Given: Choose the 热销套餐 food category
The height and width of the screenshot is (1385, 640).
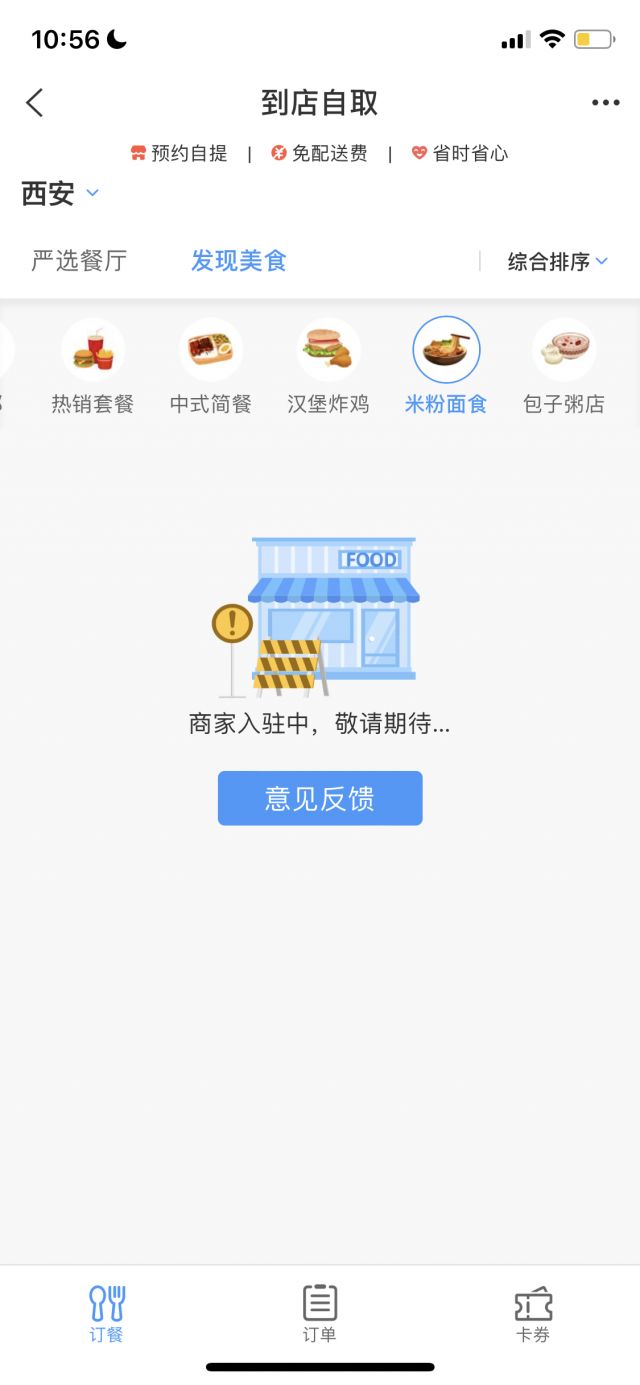Looking at the screenshot, I should coord(93,367).
